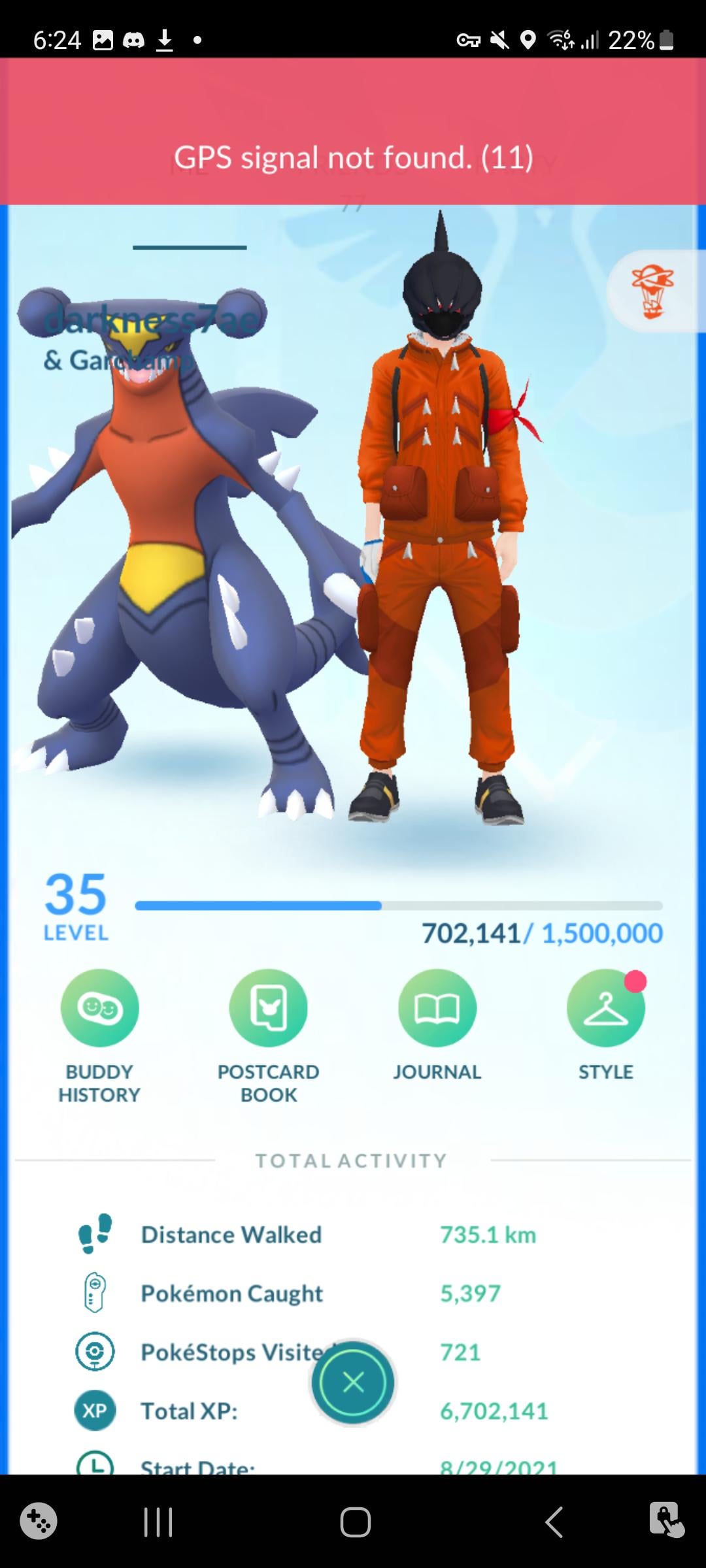
Task: Open Buddy History
Action: [x=99, y=1008]
